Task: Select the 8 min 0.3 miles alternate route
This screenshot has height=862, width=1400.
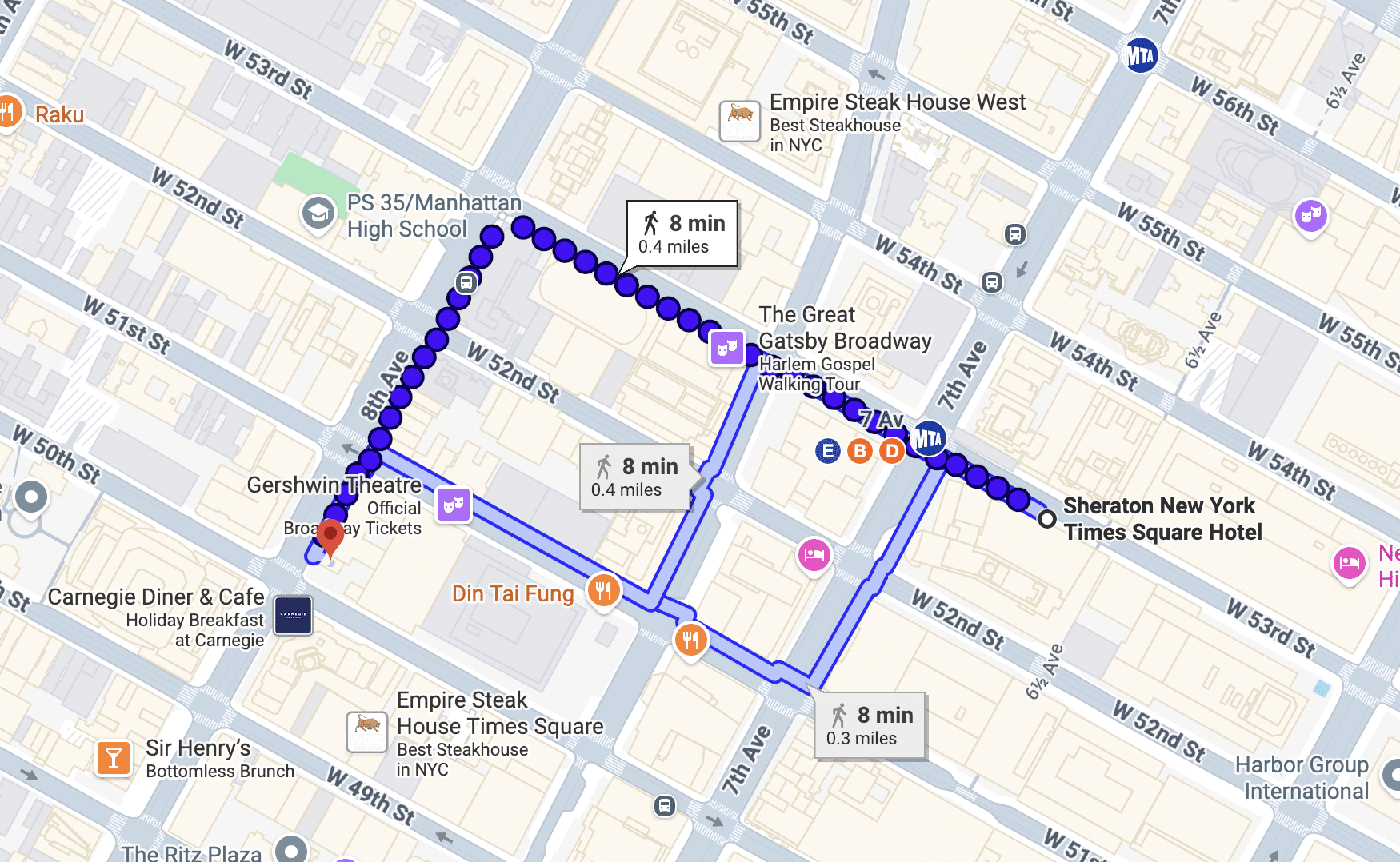Action: pos(870,725)
